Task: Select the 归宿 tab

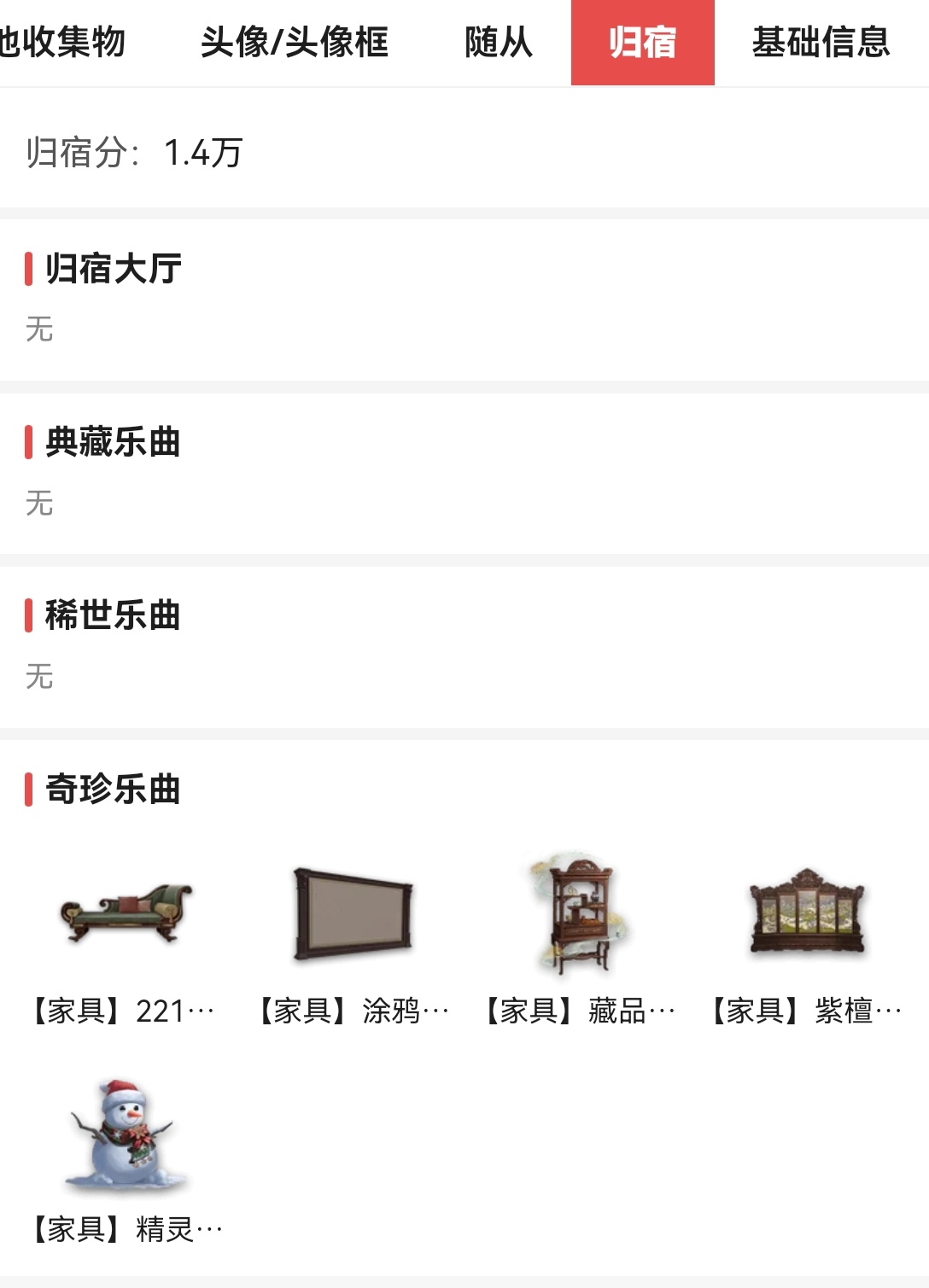Action: pos(642,43)
